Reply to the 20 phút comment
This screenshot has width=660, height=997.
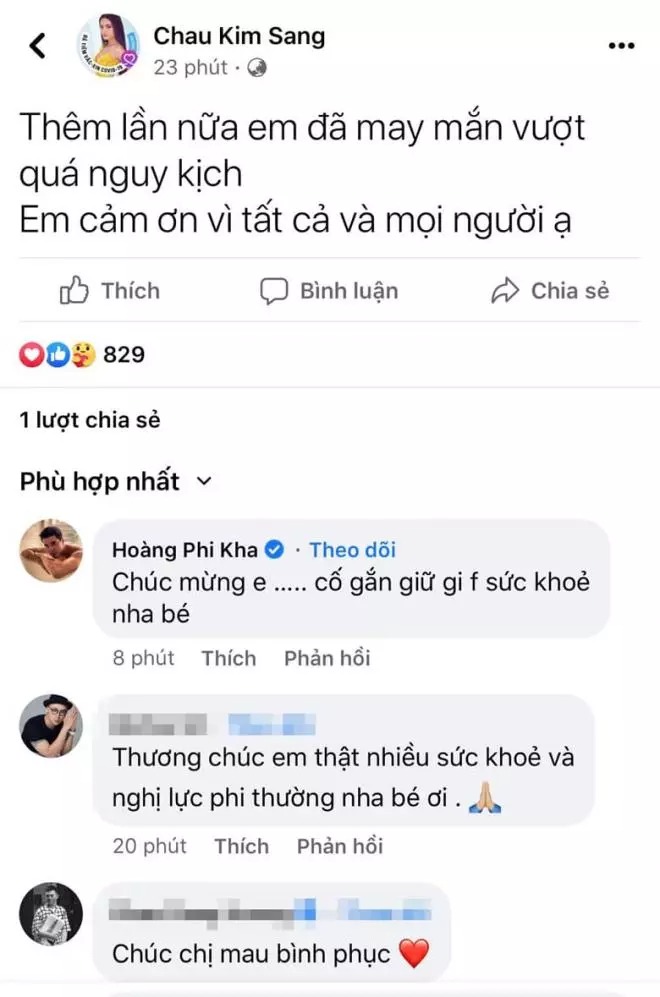(x=340, y=846)
